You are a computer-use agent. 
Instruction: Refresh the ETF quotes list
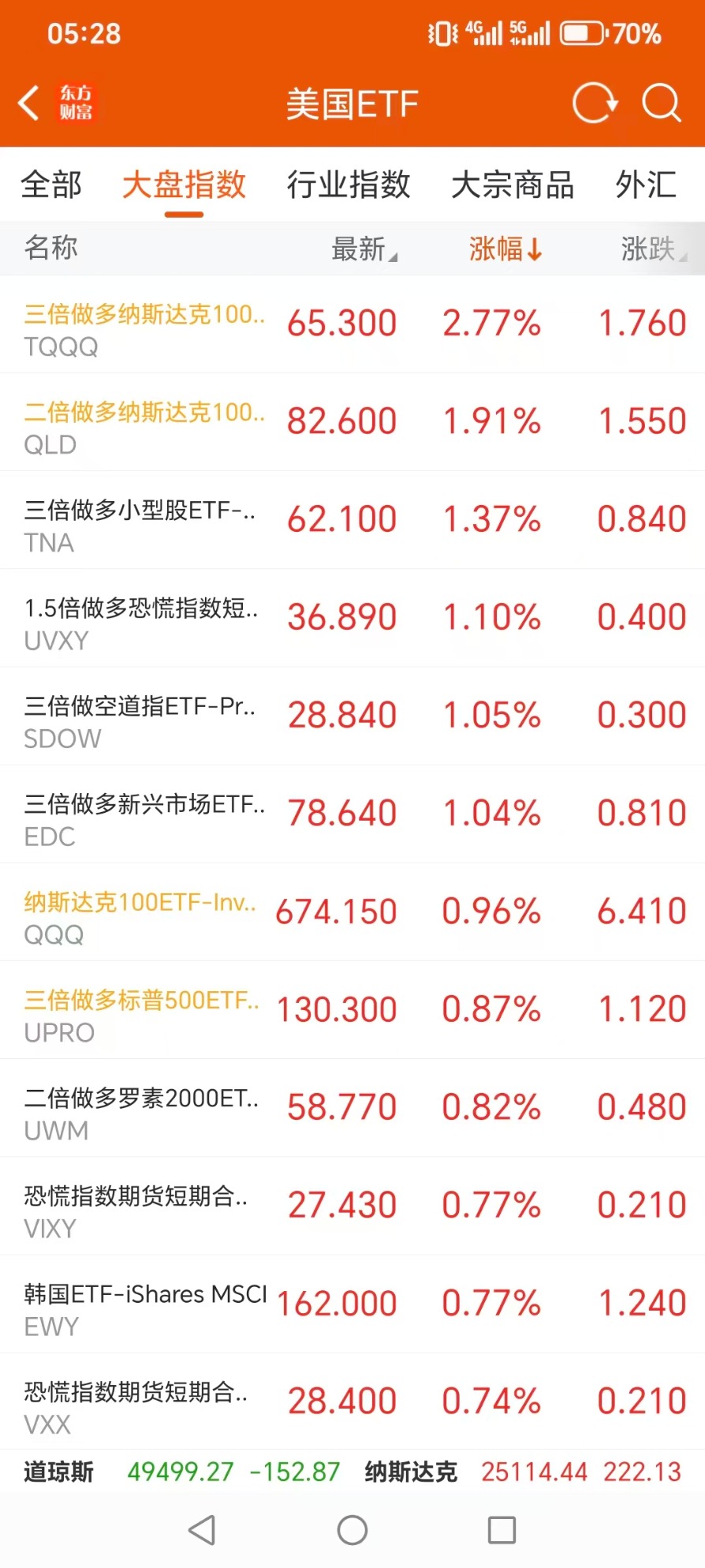click(x=595, y=103)
